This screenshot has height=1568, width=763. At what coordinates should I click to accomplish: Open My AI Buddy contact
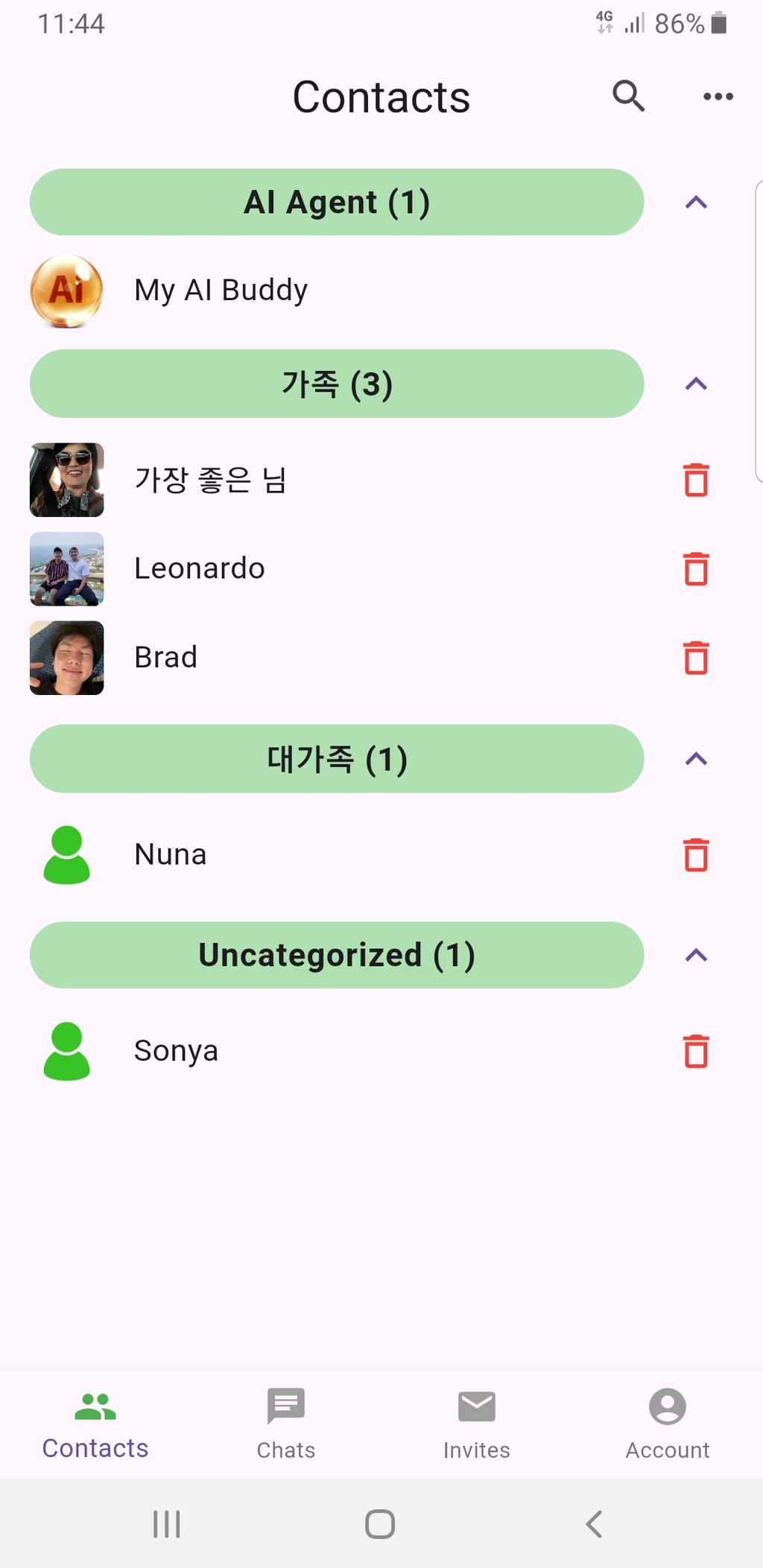click(221, 291)
